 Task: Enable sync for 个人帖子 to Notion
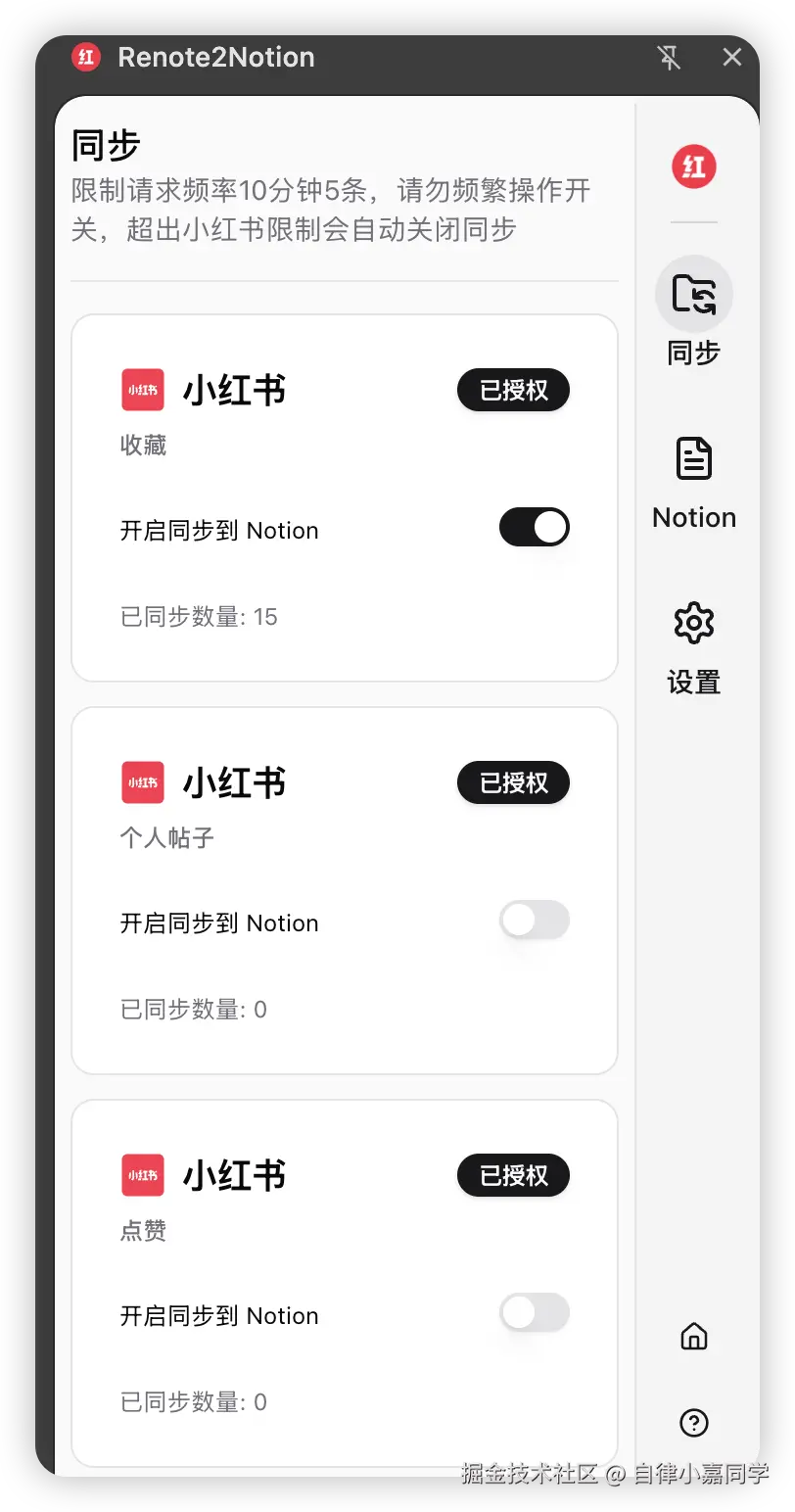point(534,921)
